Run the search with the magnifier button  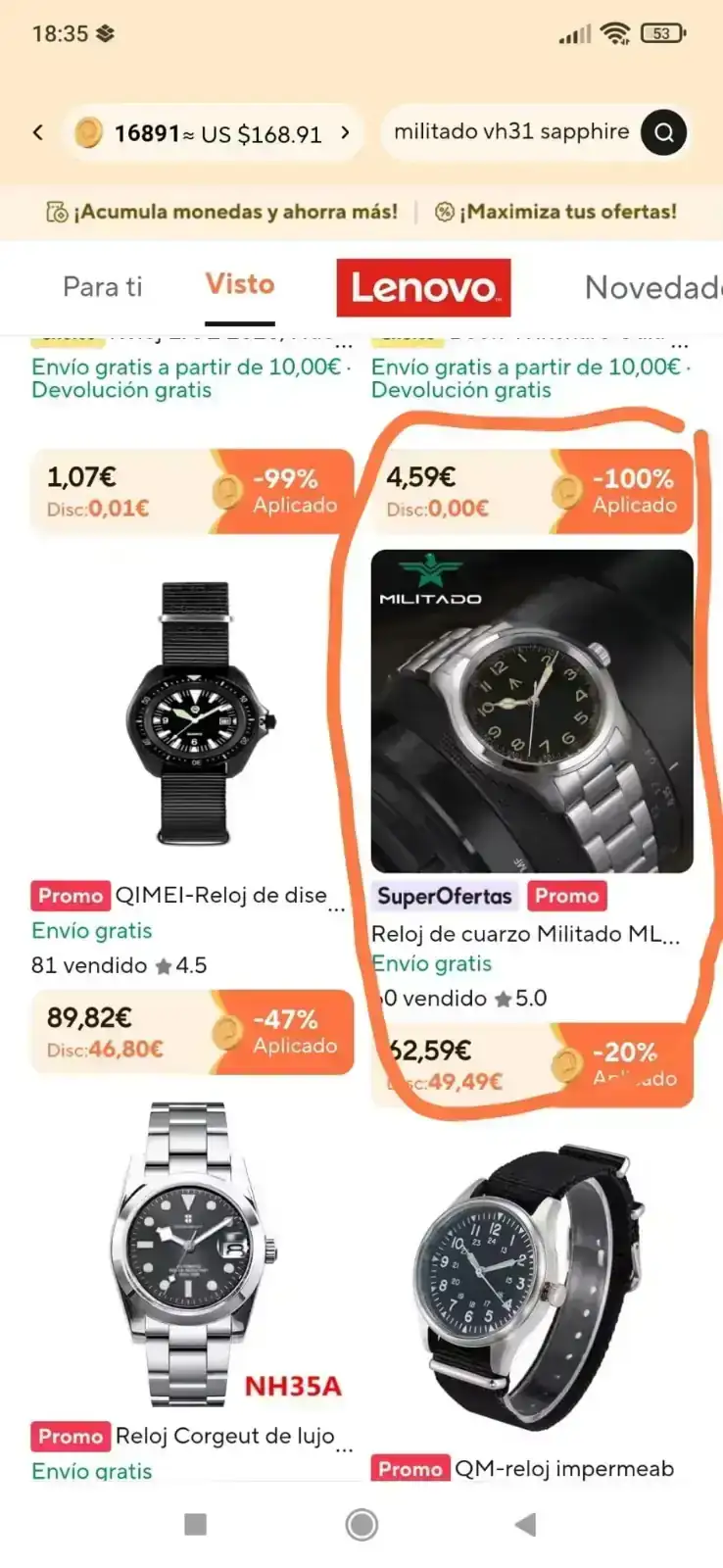click(x=664, y=133)
